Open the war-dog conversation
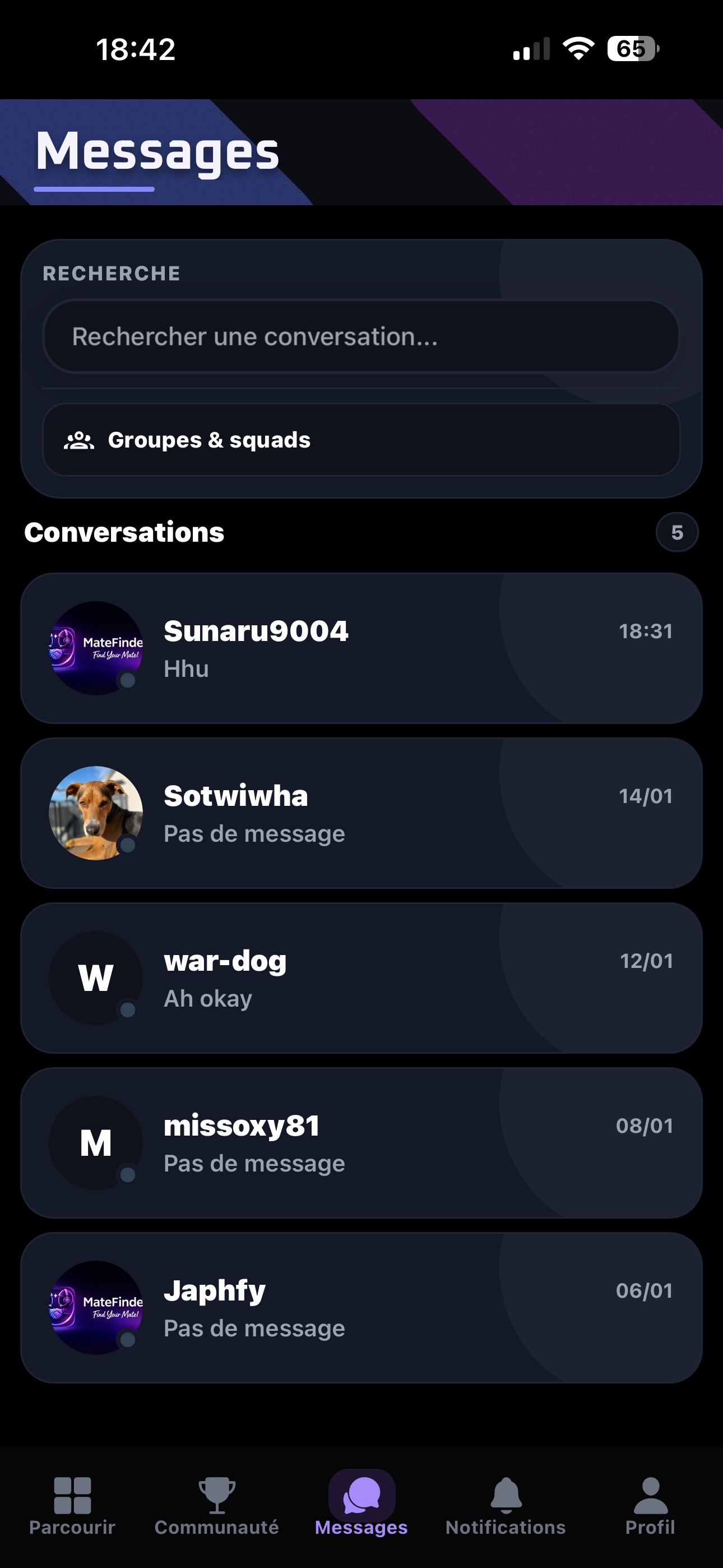This screenshot has height=1568, width=723. point(361,978)
